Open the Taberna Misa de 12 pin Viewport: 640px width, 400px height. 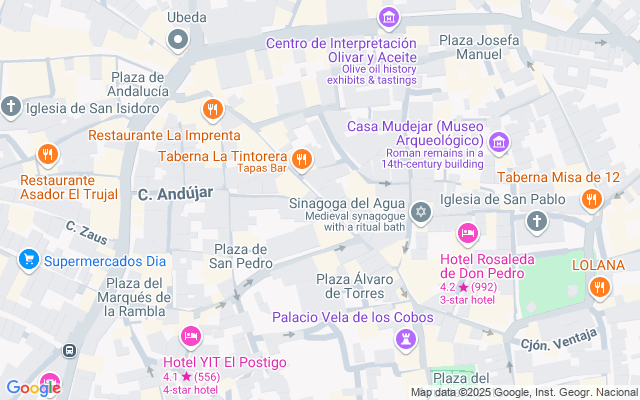point(591,199)
